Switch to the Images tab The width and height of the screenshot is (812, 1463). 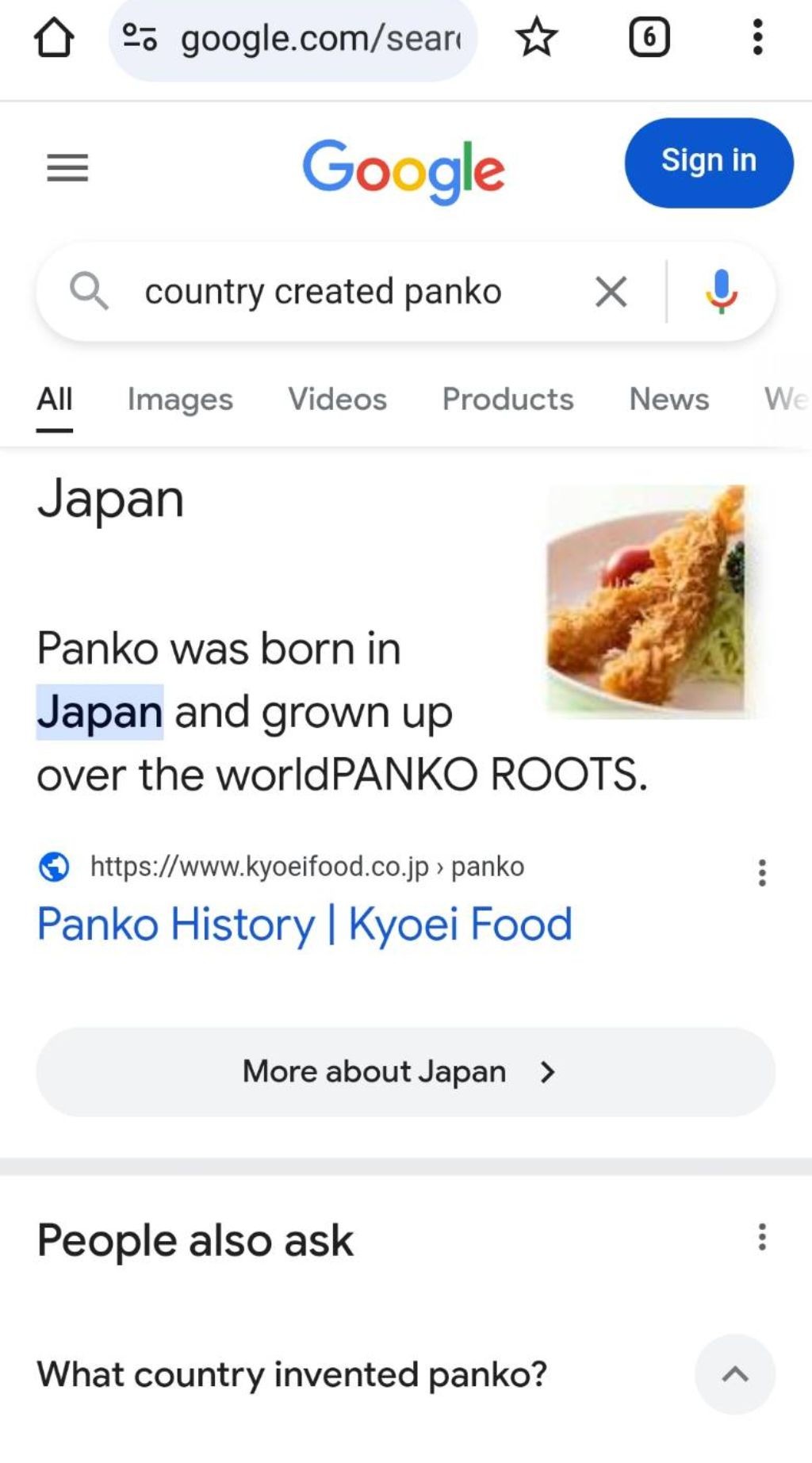[x=180, y=400]
